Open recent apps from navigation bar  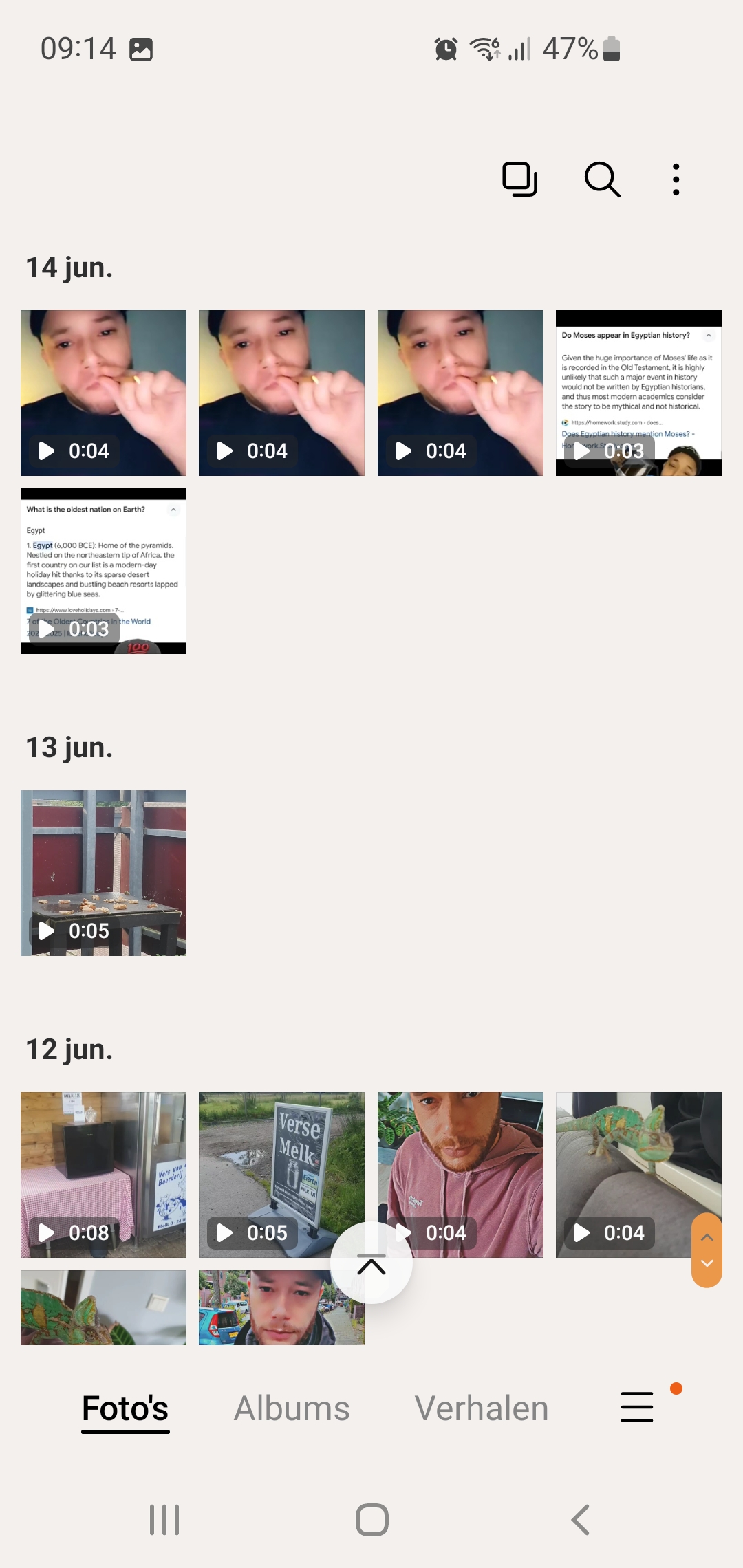pos(164,1520)
